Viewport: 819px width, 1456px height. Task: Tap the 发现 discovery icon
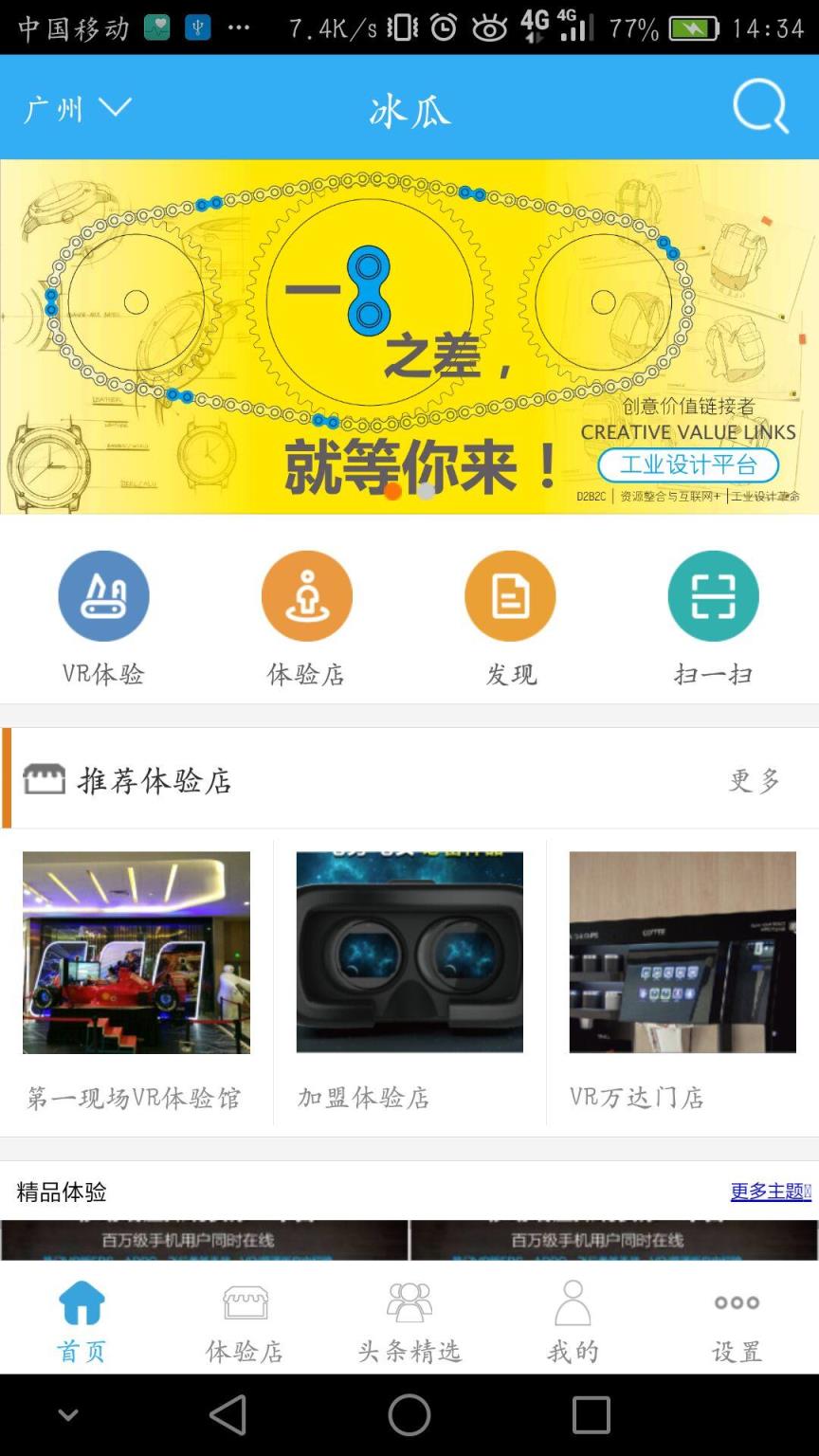coord(510,595)
